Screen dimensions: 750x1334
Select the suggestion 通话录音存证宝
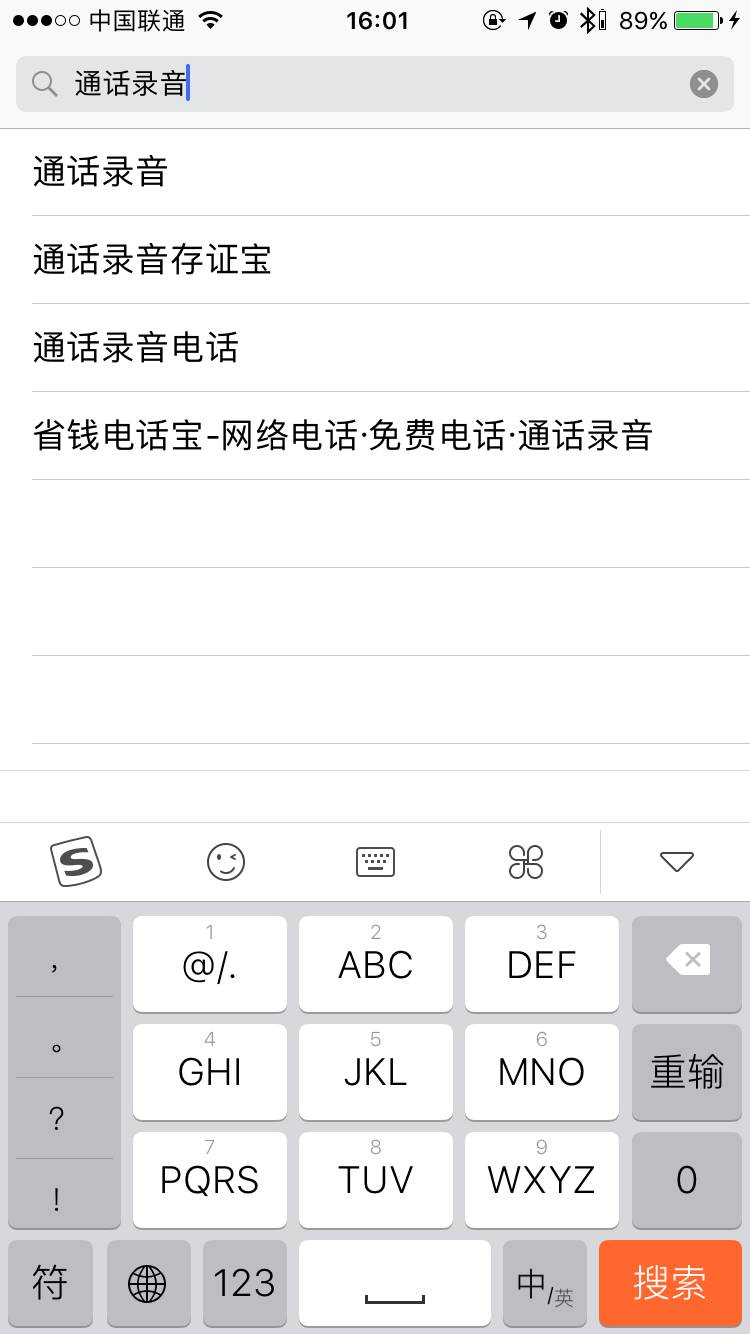tap(152, 259)
